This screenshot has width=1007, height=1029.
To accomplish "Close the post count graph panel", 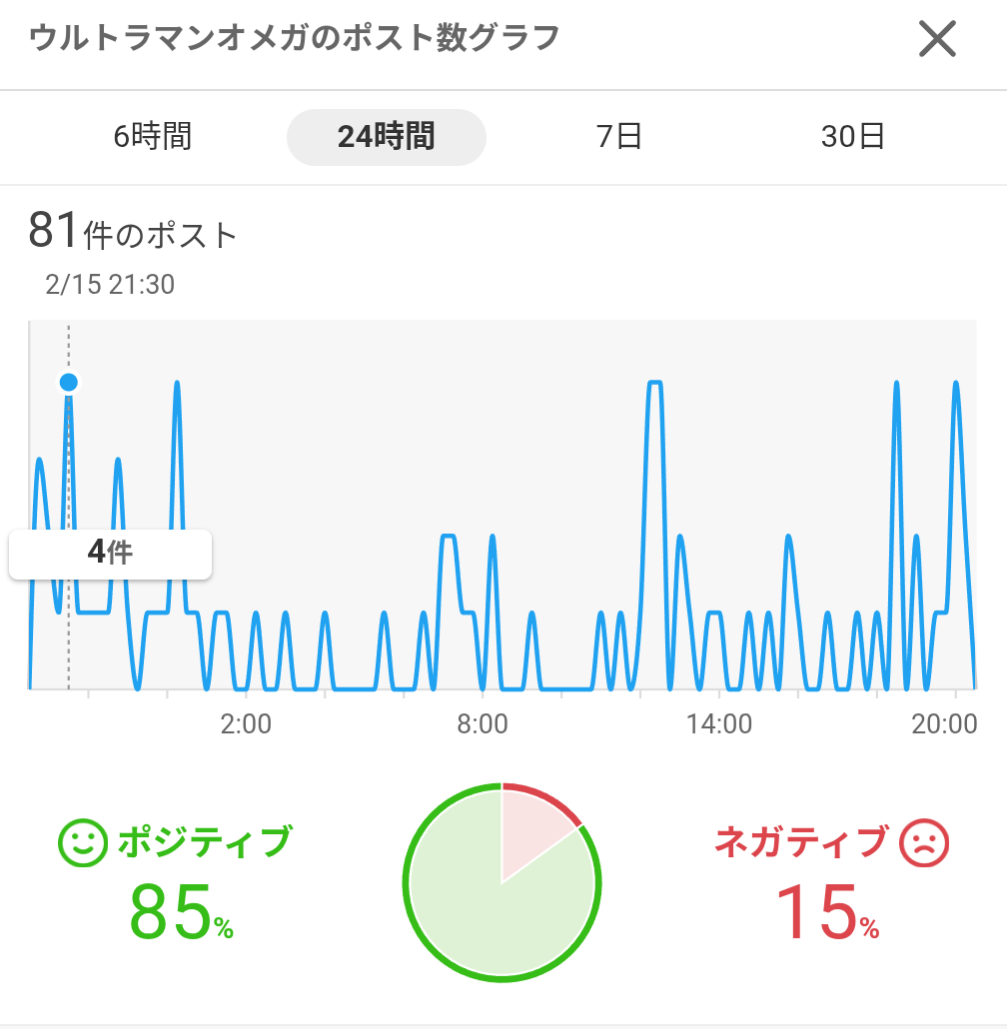I will (x=937, y=40).
